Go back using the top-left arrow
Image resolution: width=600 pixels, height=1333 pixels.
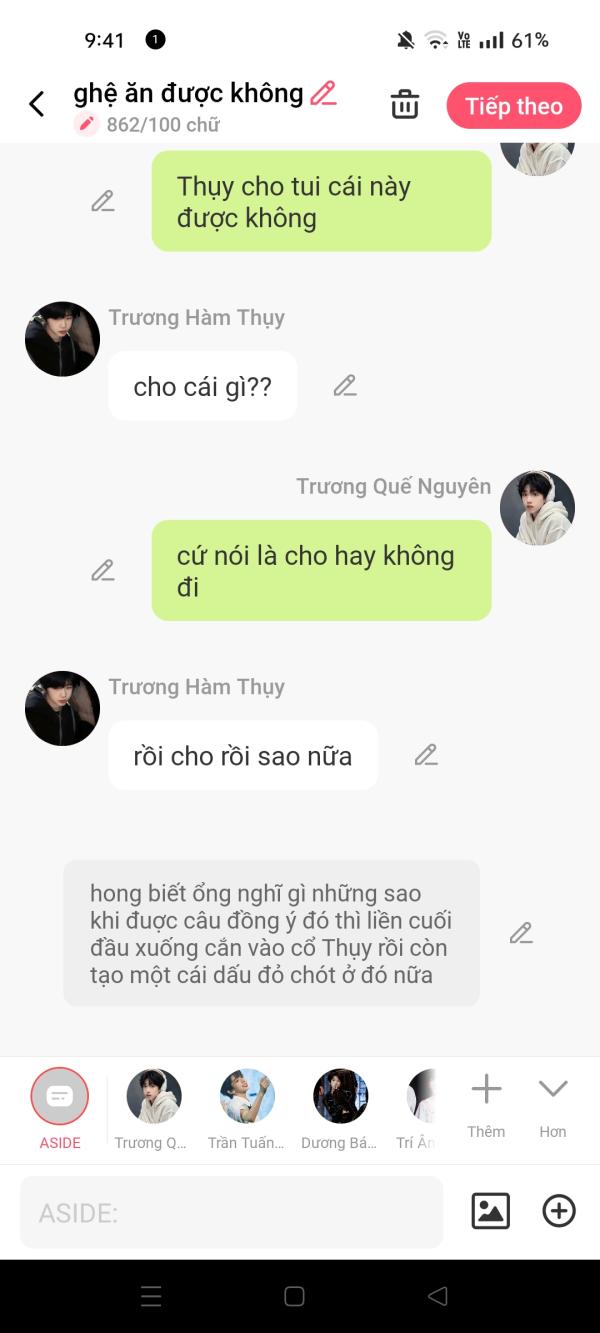[x=37, y=104]
